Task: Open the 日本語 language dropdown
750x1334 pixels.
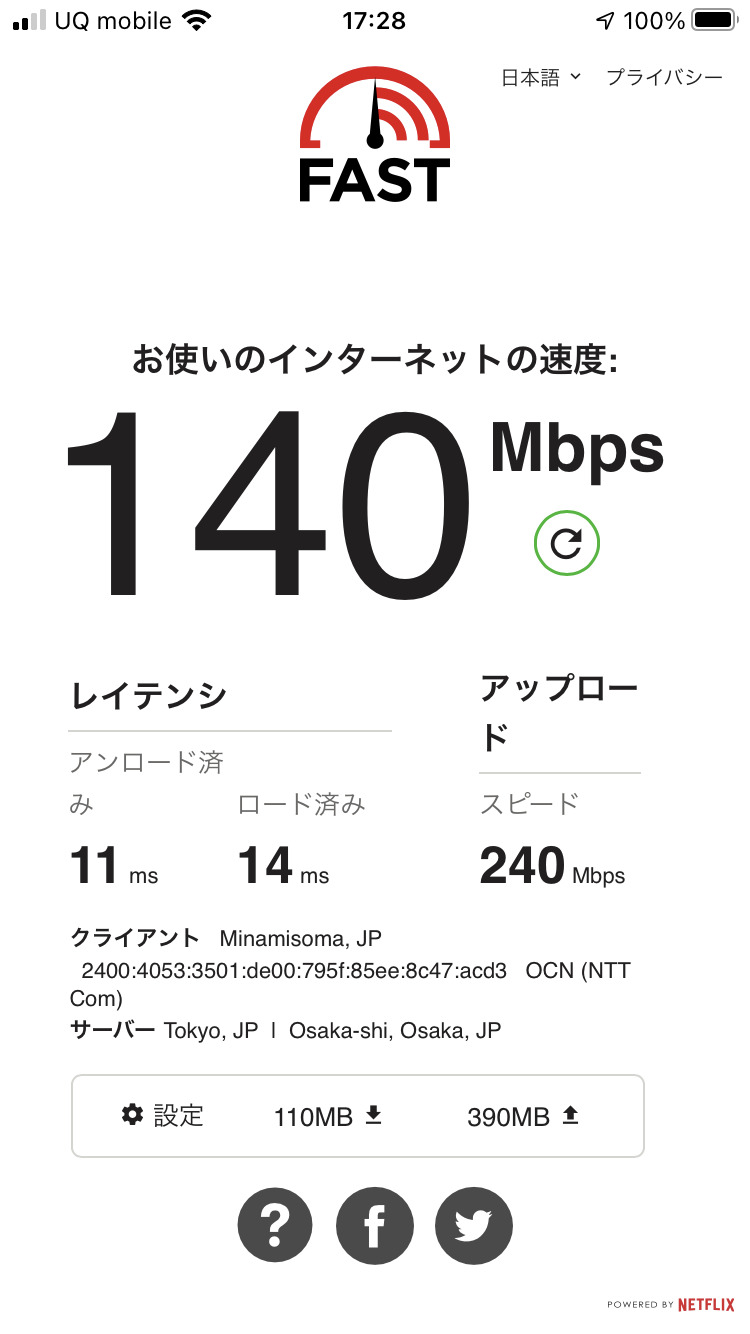Action: click(x=541, y=78)
